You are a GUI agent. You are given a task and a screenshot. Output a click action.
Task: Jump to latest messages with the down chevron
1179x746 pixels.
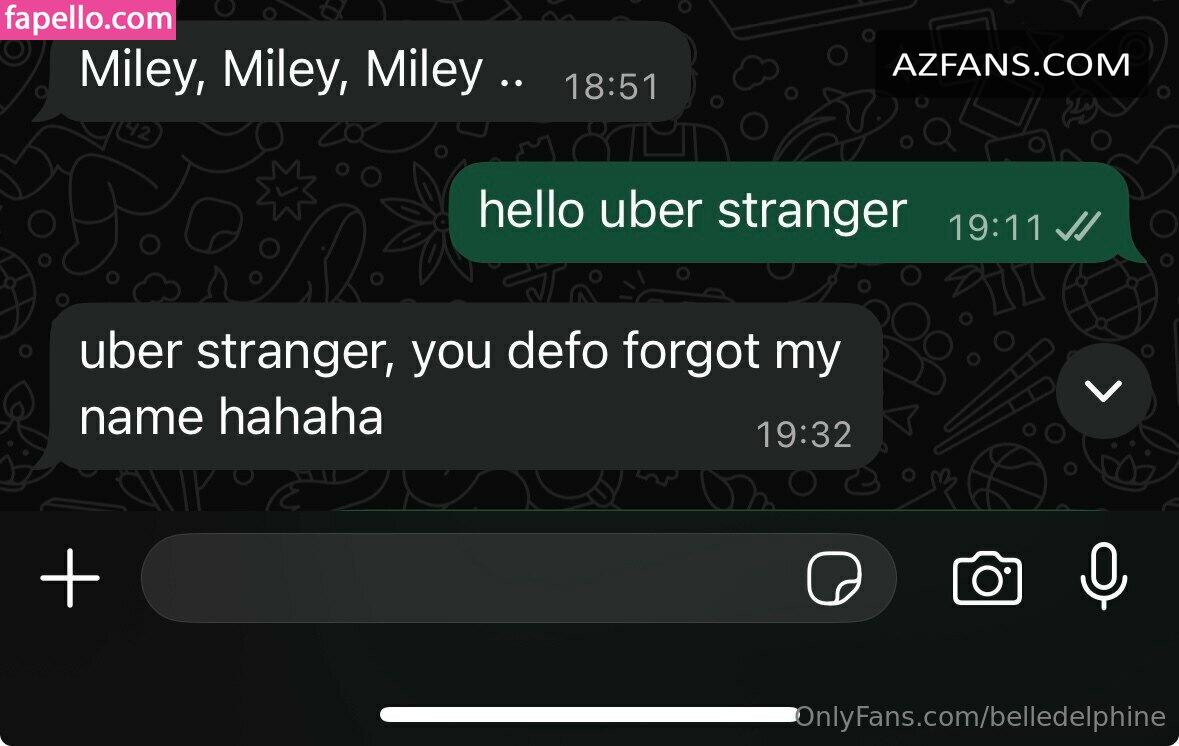click(x=1103, y=391)
